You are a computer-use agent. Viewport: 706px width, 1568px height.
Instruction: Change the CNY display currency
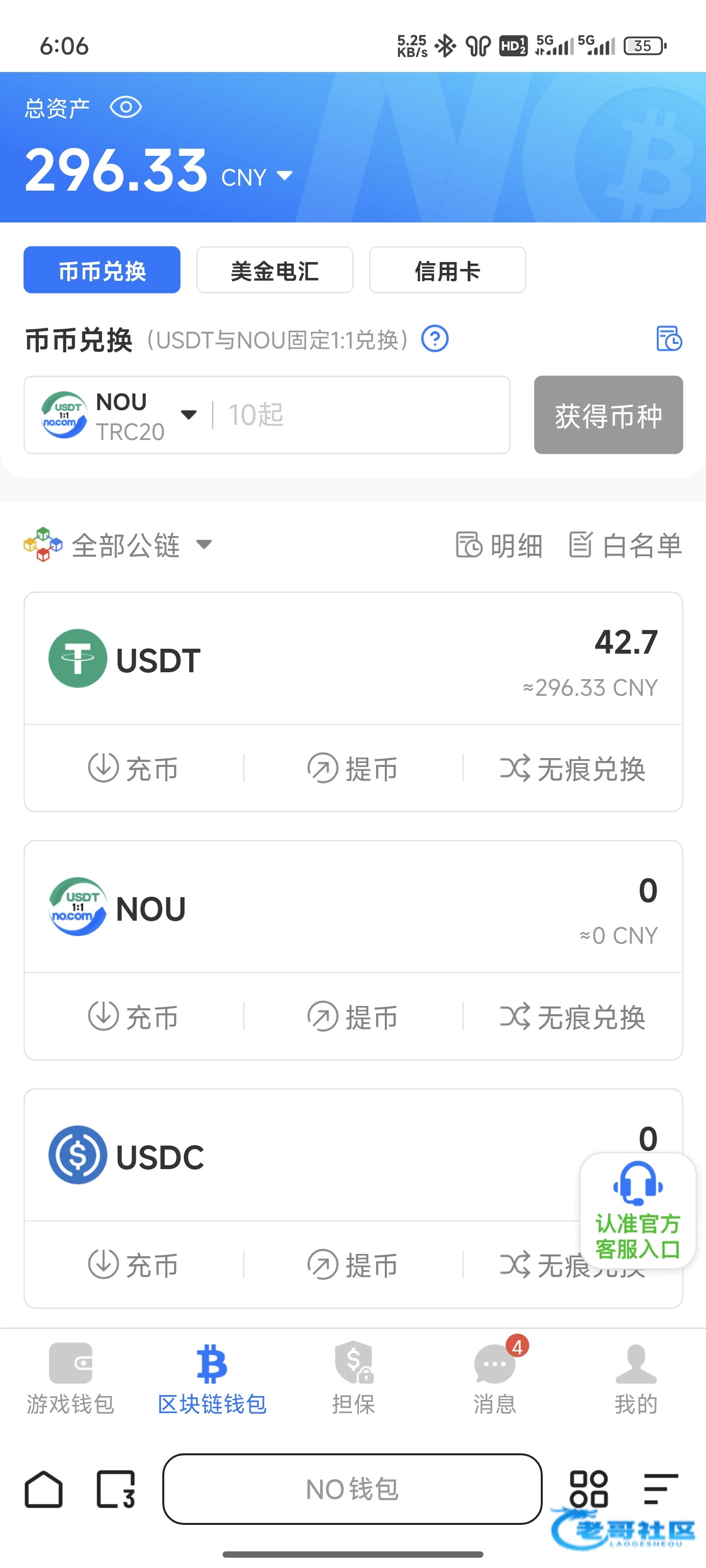[256, 177]
